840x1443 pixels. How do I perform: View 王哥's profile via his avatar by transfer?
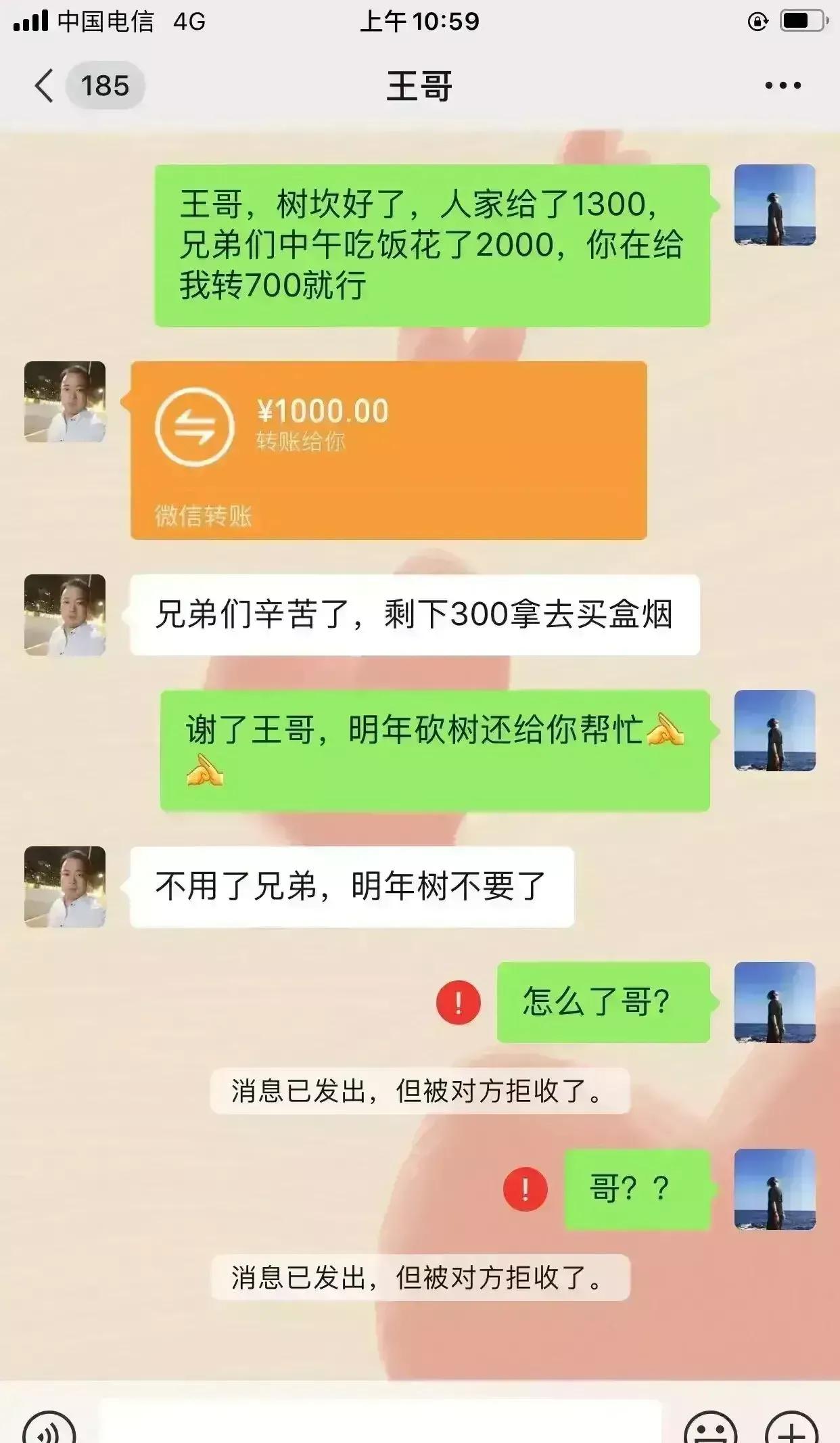(65, 402)
